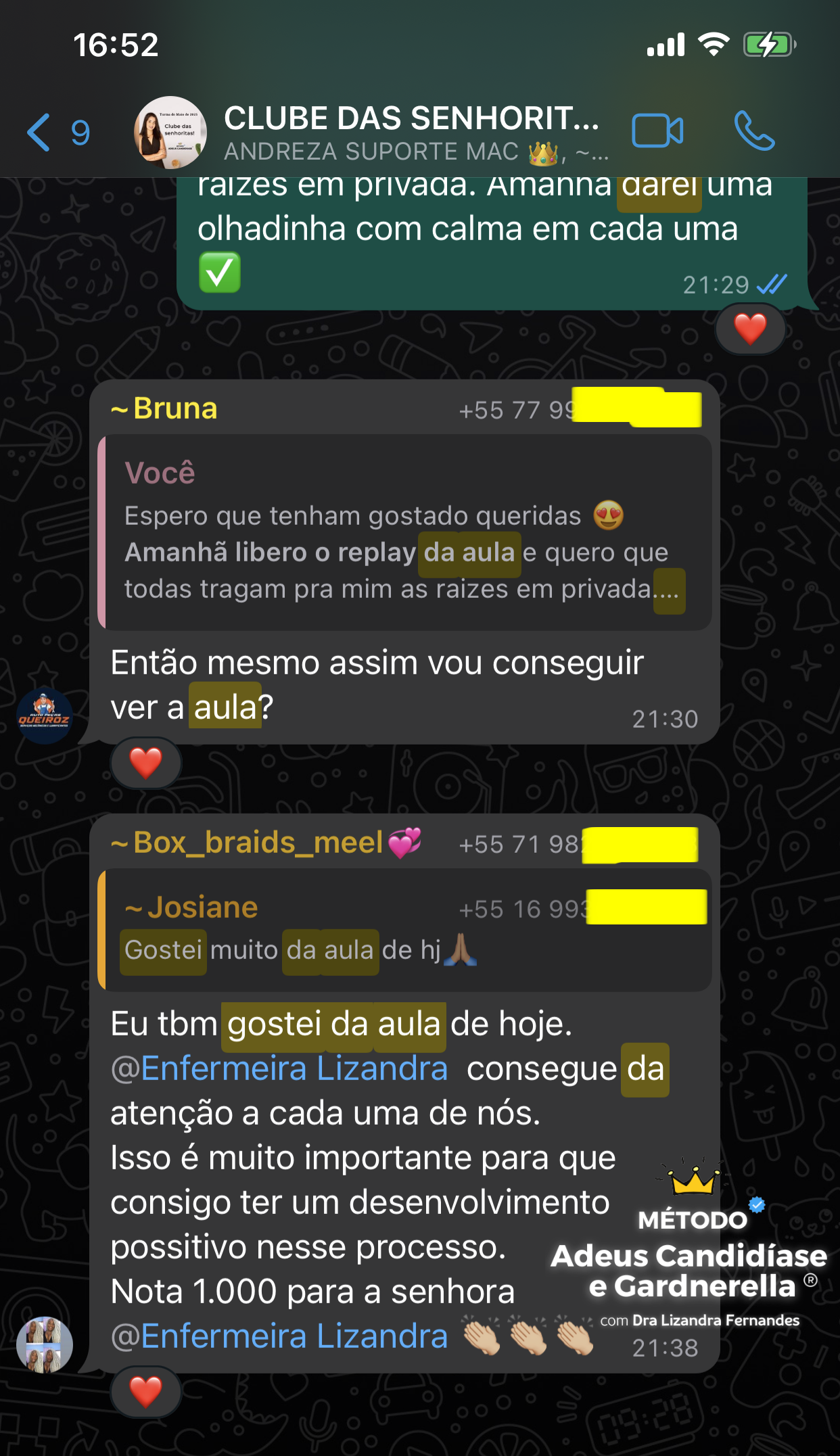The height and width of the screenshot is (1456, 840).
Task: View heart reaction on the green outgoing message
Action: pos(751,329)
